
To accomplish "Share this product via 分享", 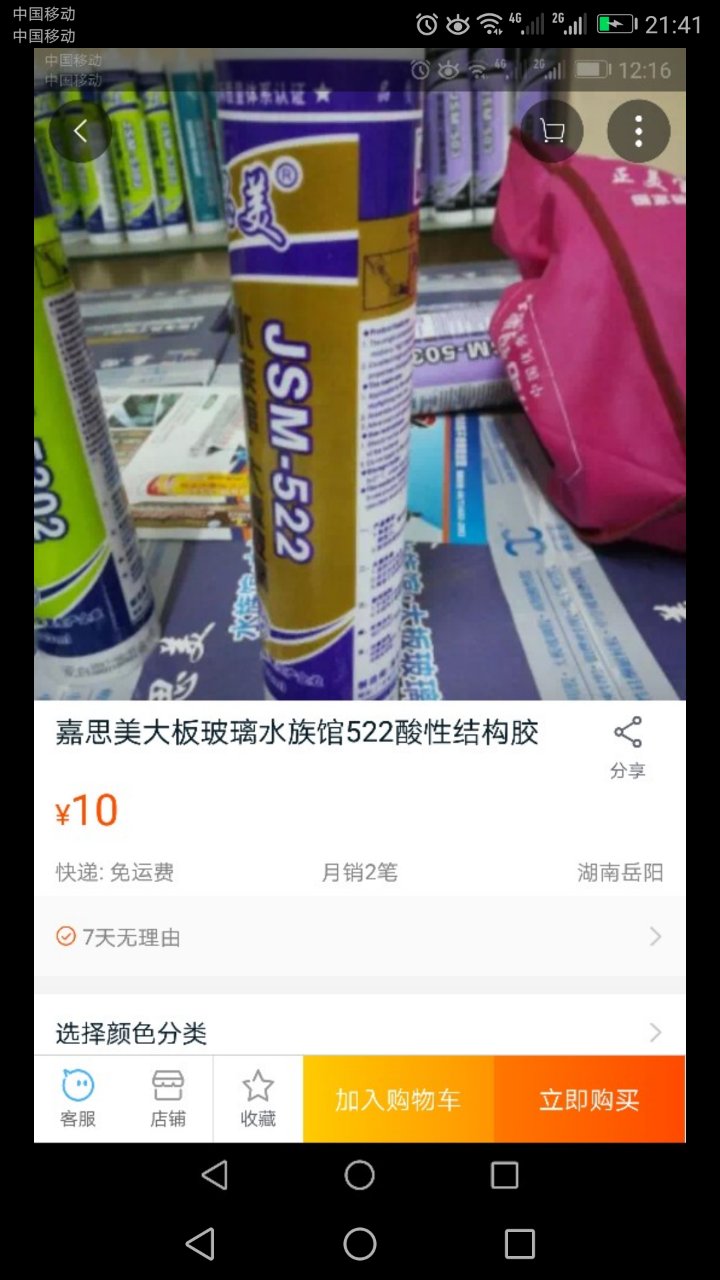I will (x=628, y=747).
